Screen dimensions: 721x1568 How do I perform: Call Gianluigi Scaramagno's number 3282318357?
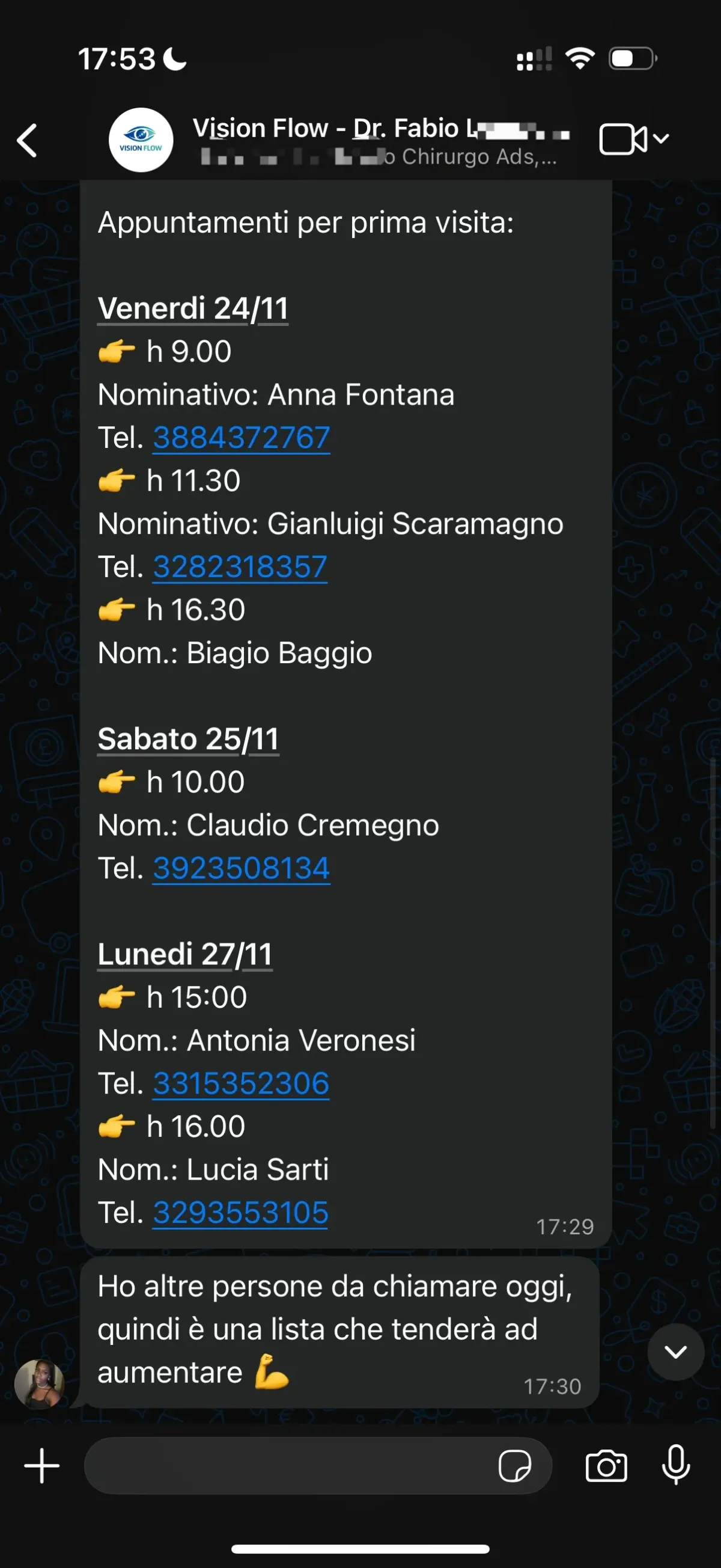point(240,567)
